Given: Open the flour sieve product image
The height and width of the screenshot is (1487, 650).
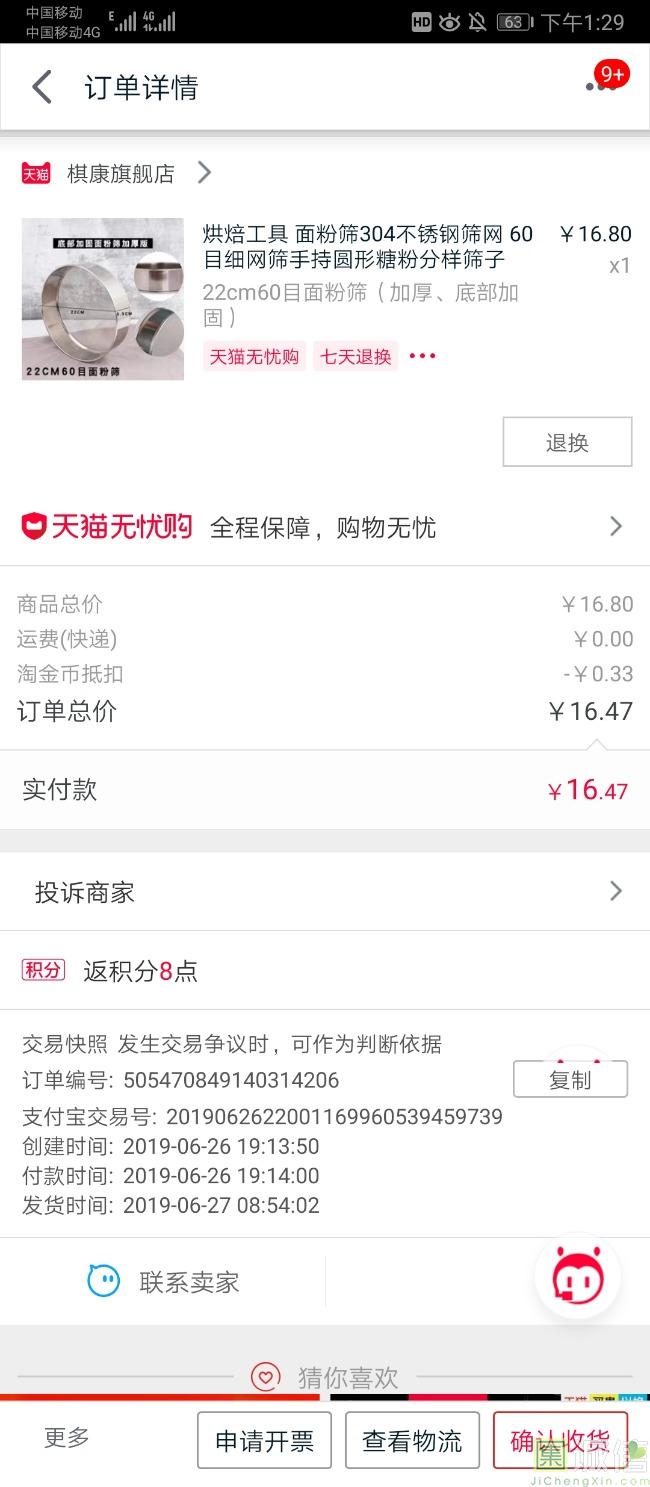Looking at the screenshot, I should pyautogui.click(x=103, y=299).
